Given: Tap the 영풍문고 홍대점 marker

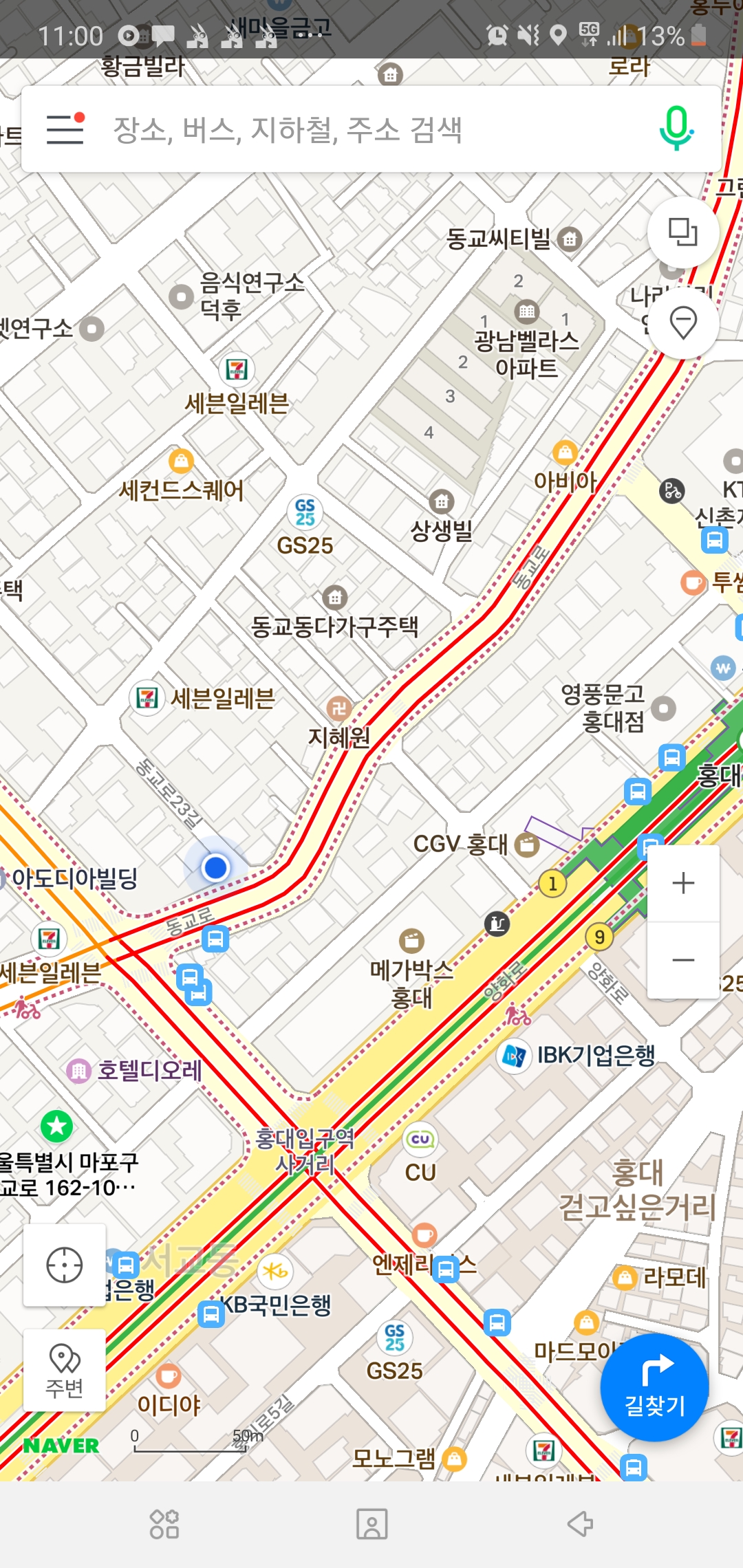Looking at the screenshot, I should coord(663,708).
